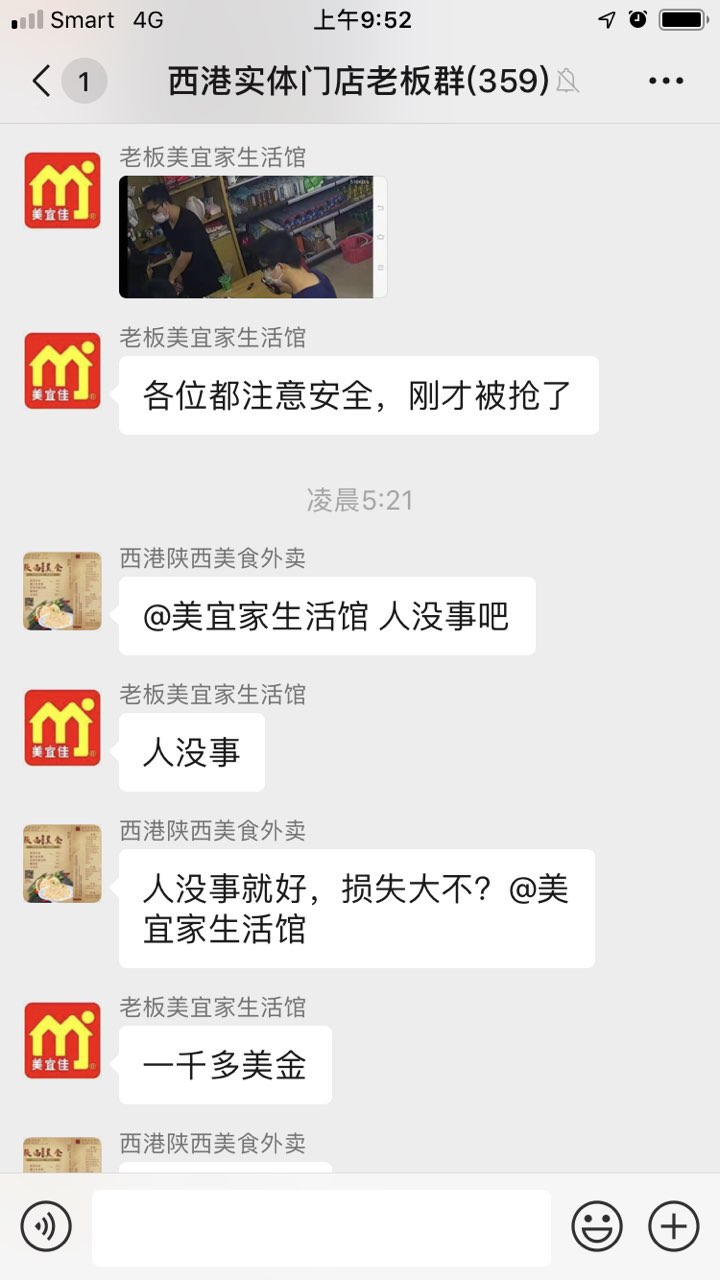720x1280 pixels.
Task: View profile of 老板美宜家生活馆 above the 人没事 reply
Action: (x=62, y=727)
